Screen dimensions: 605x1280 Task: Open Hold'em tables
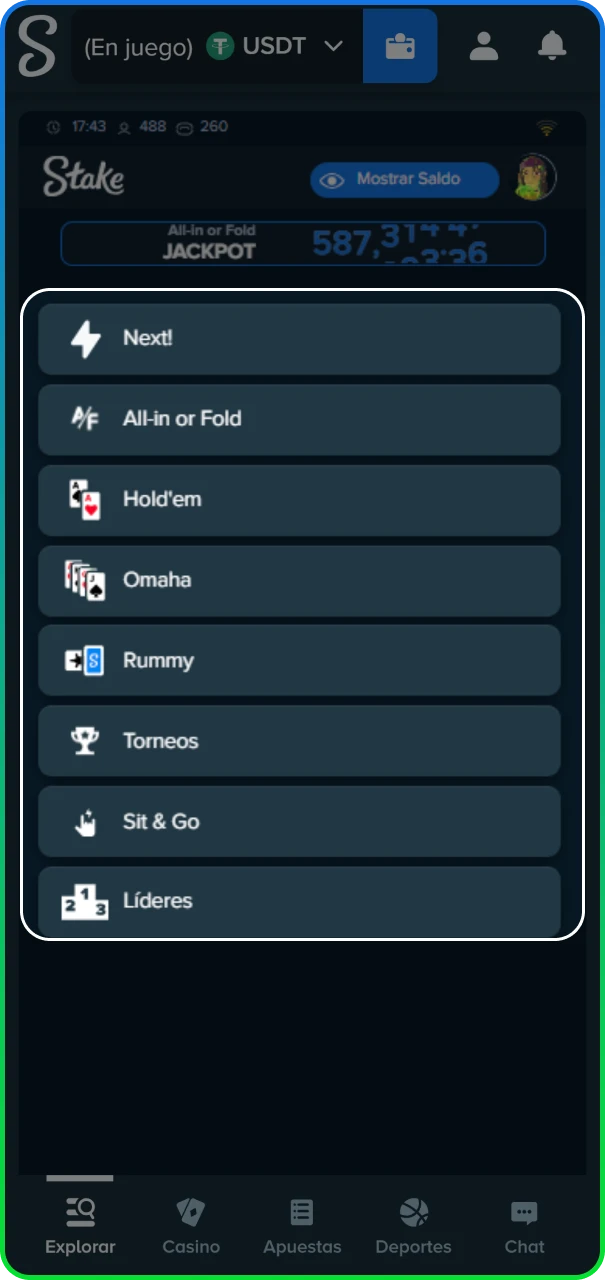click(x=299, y=499)
